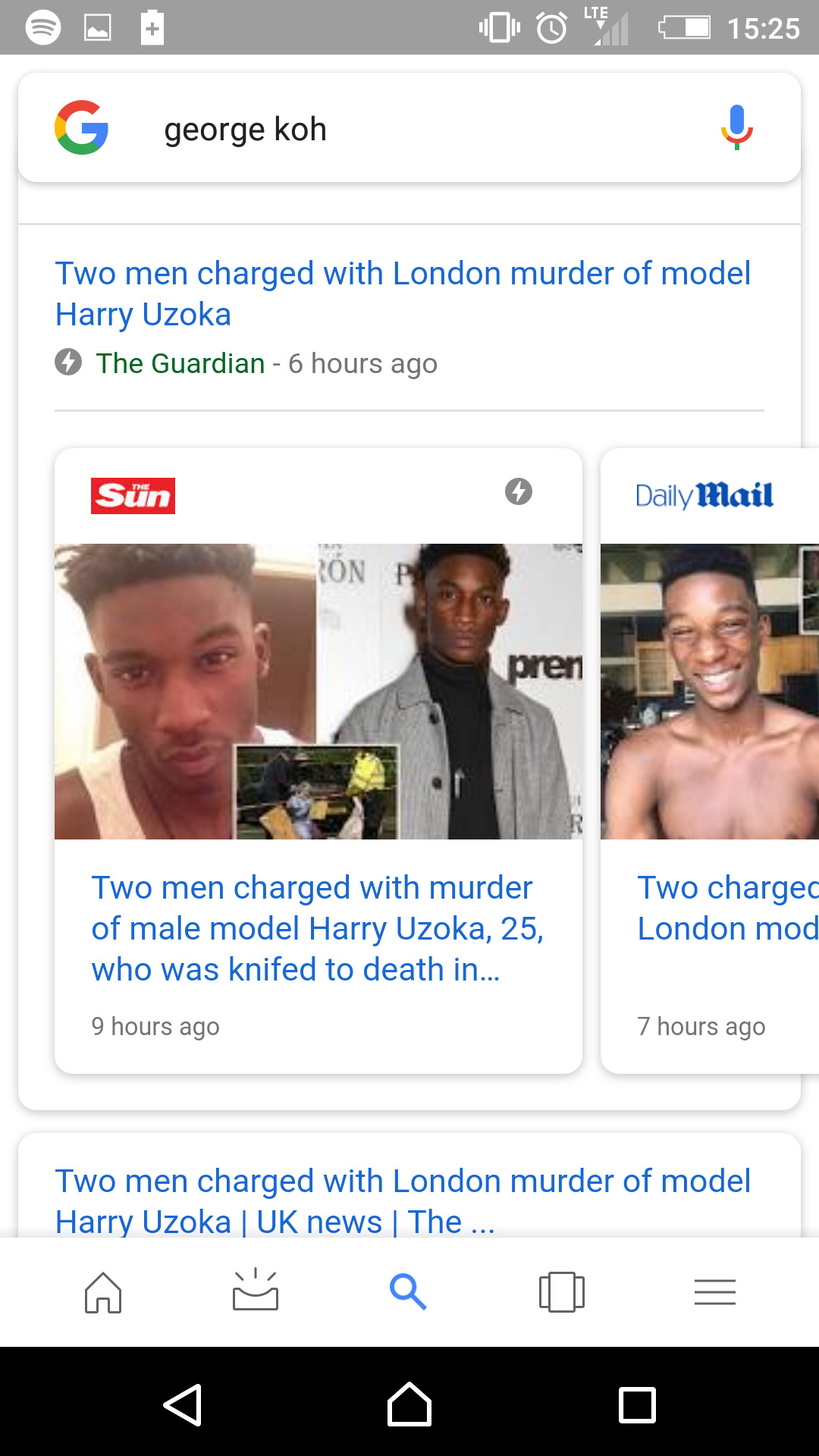Open recent apps from the navigation bar

click(x=637, y=1405)
